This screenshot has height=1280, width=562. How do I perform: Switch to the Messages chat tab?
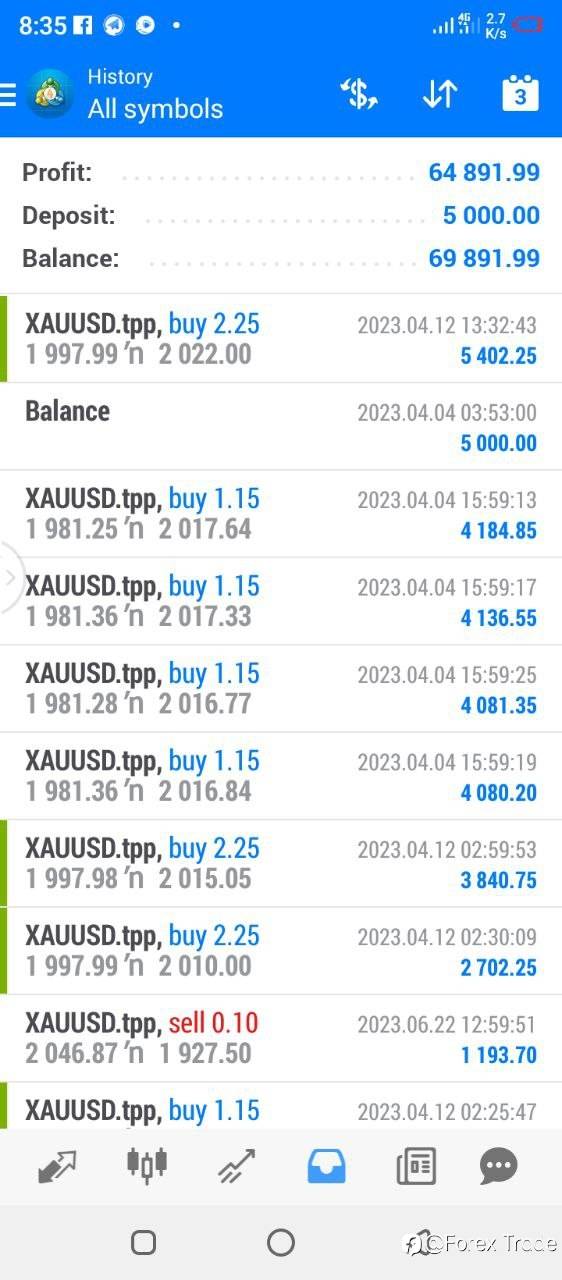pos(498,1166)
